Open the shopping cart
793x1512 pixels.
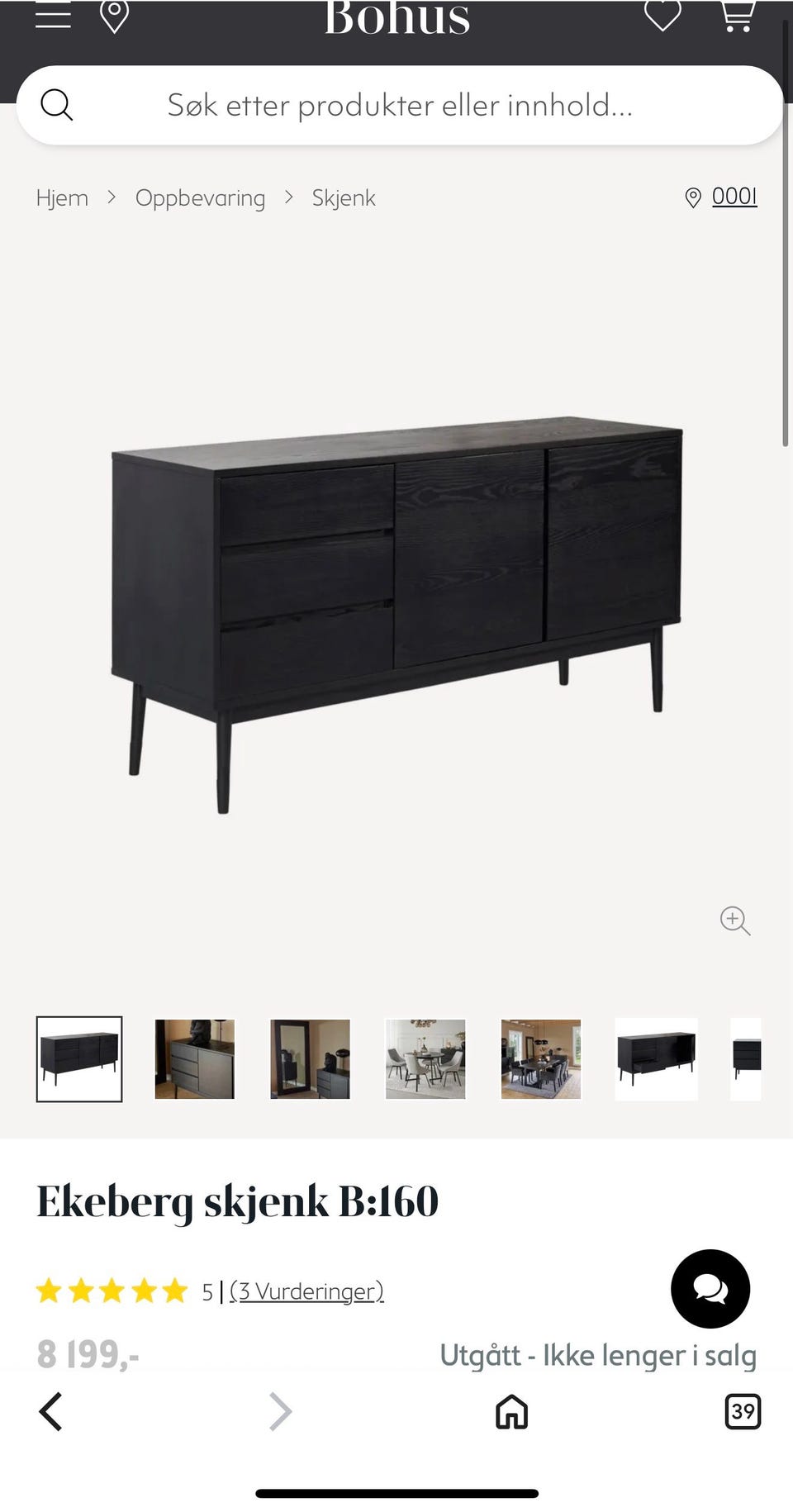(738, 15)
